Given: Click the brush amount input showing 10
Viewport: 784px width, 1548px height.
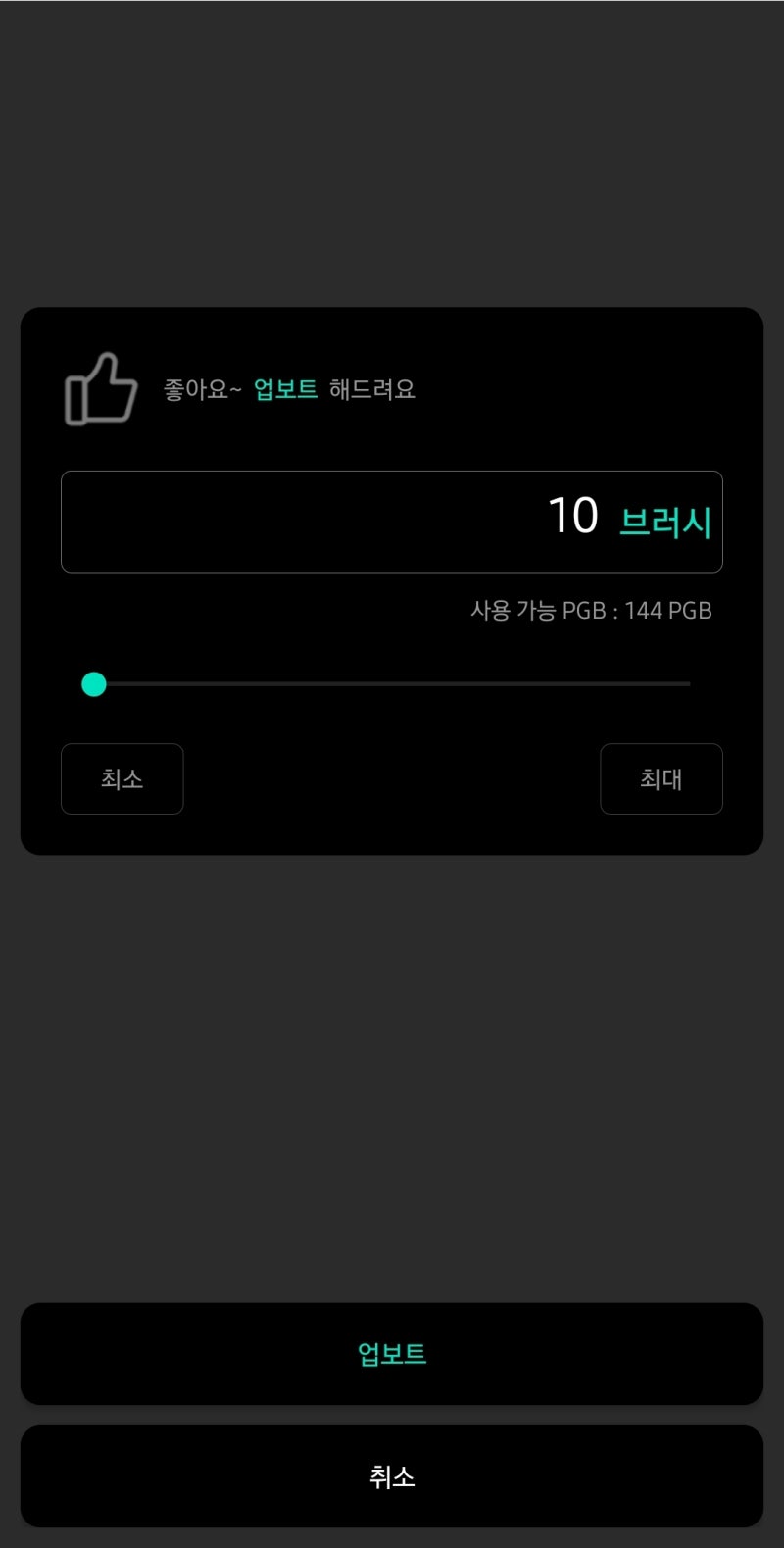Looking at the screenshot, I should [392, 522].
